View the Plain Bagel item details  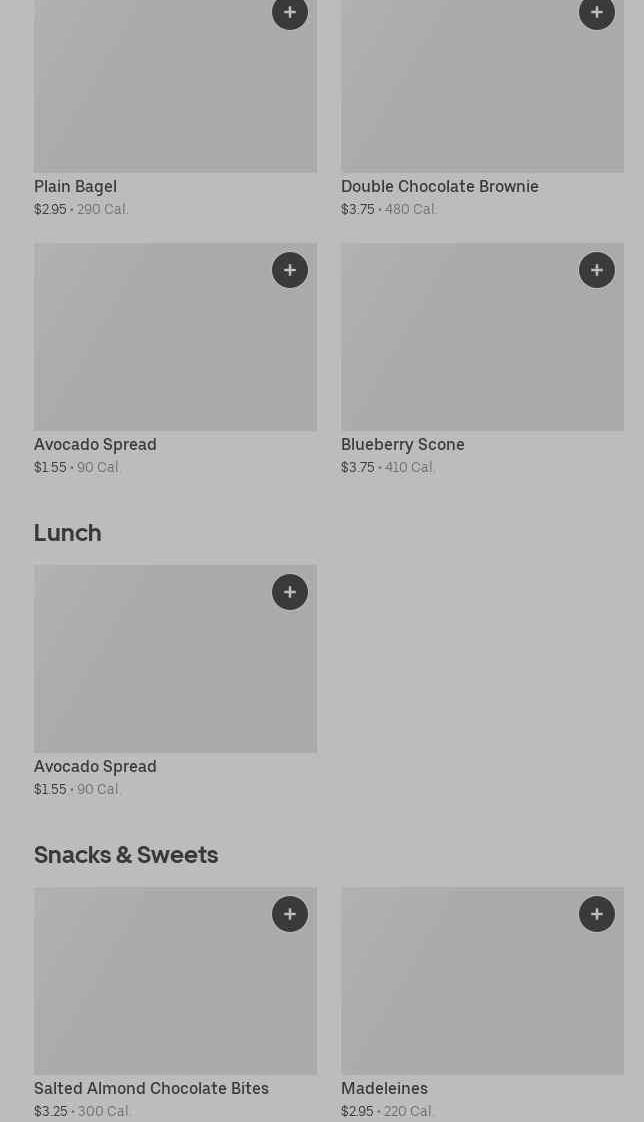[x=175, y=109]
